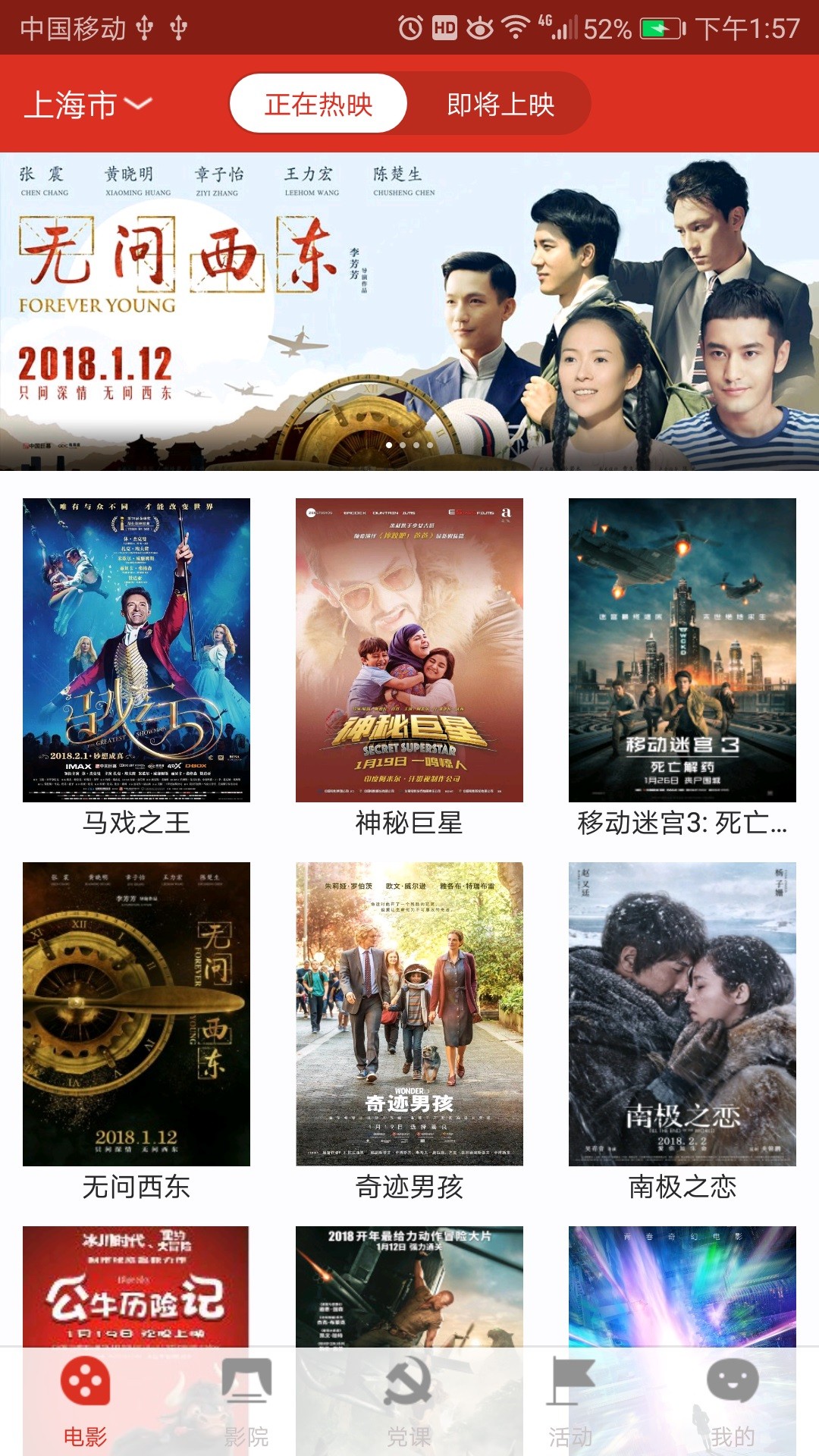Open the 无问西东 Forever Young banner

(409, 311)
